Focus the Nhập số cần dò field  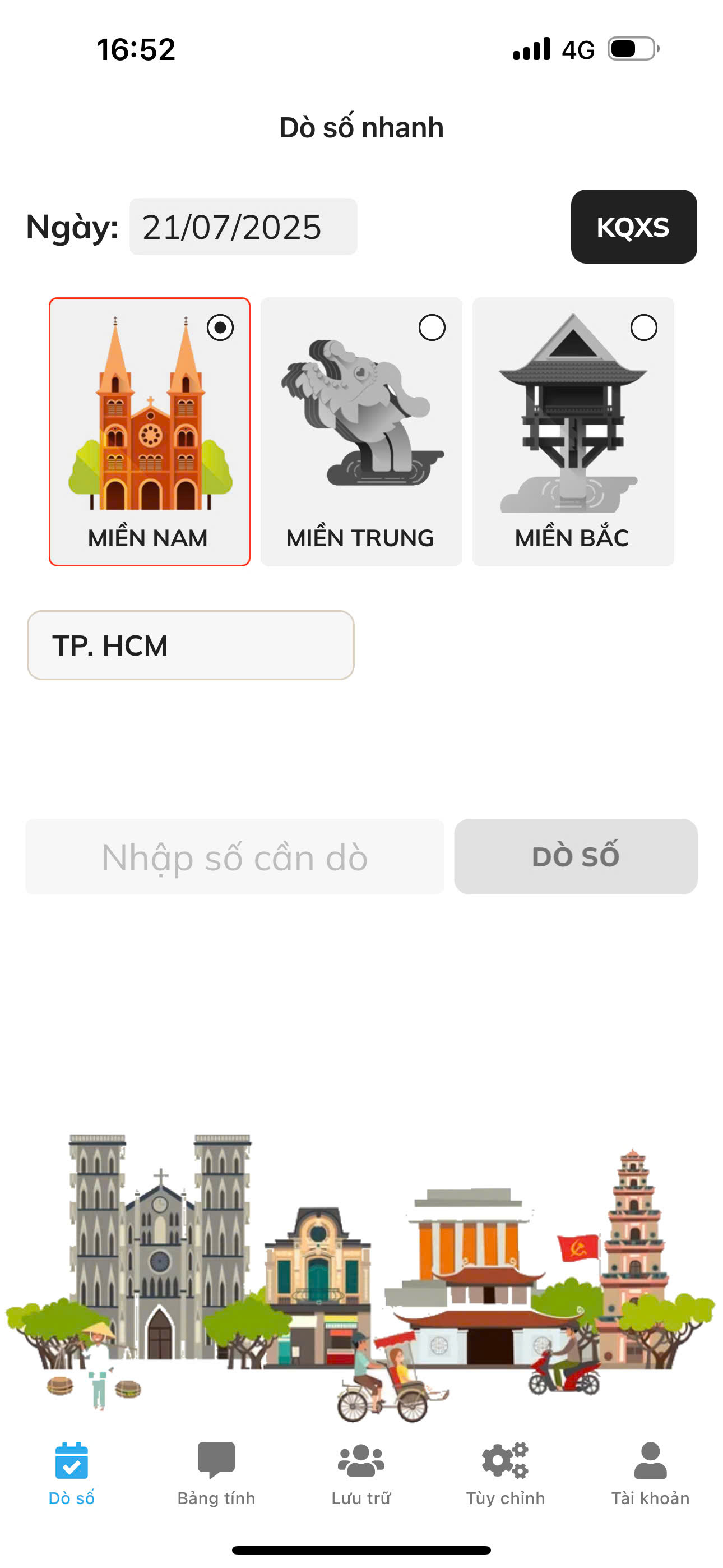click(234, 856)
